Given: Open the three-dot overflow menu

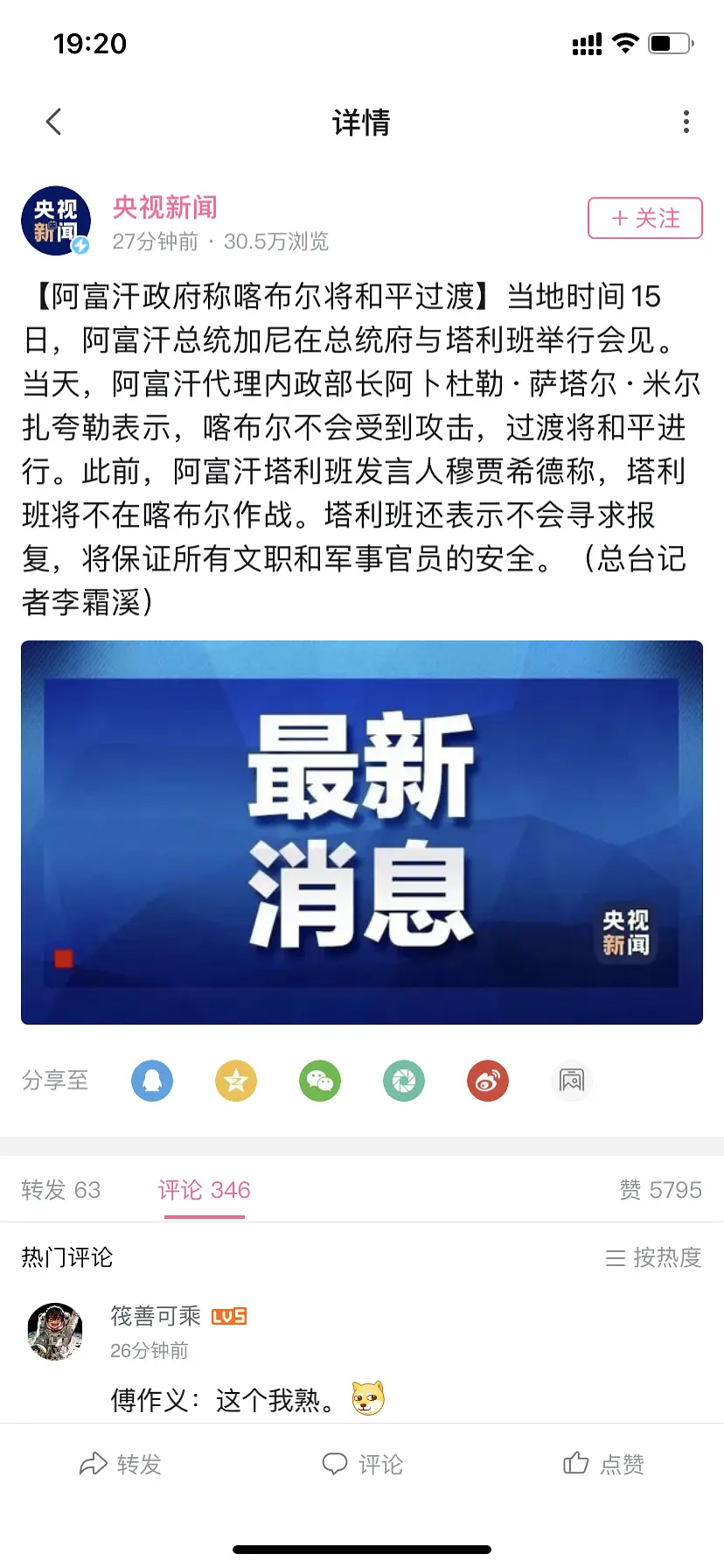Looking at the screenshot, I should click(686, 122).
